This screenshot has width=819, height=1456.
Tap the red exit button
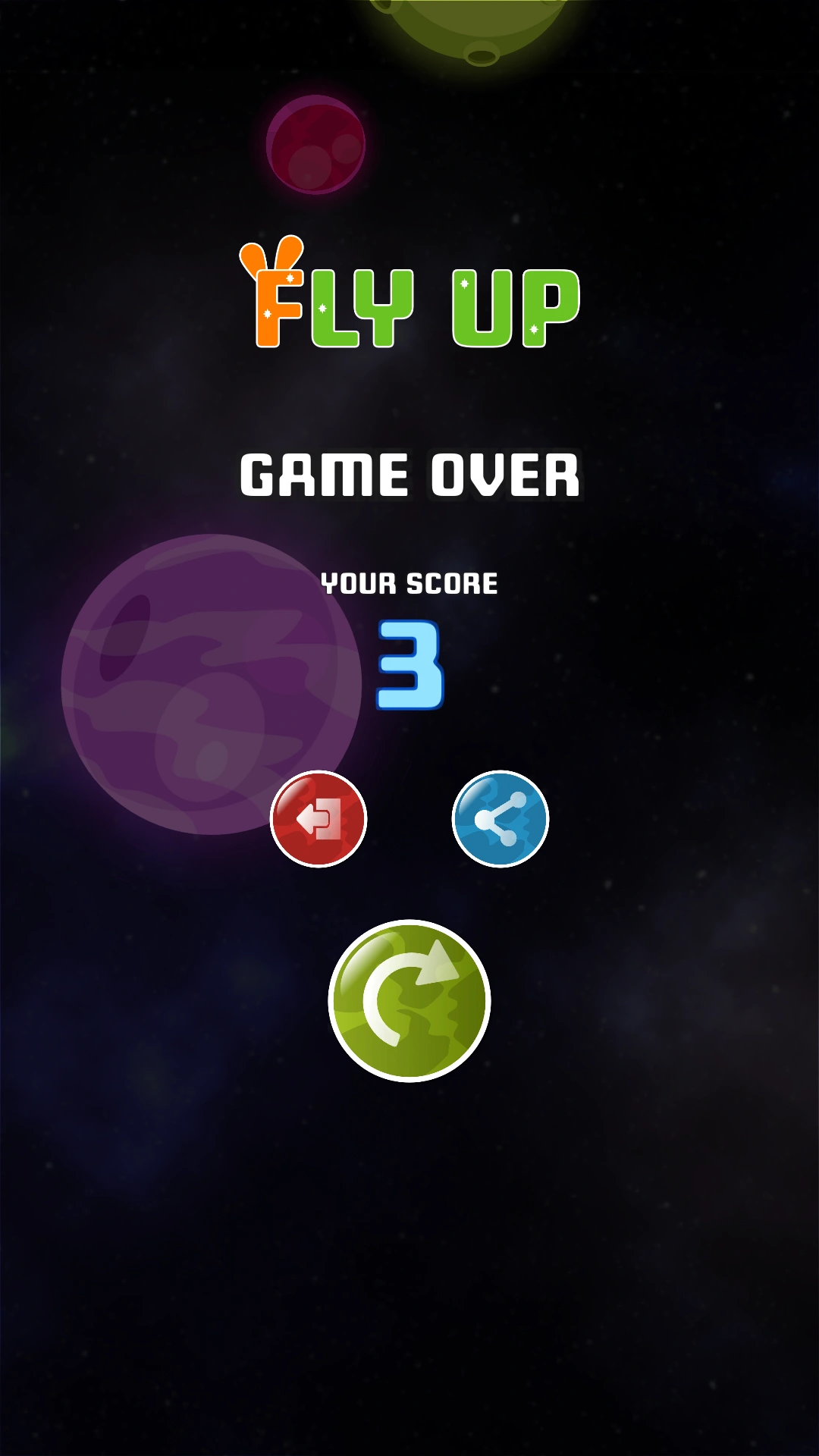coord(318,819)
